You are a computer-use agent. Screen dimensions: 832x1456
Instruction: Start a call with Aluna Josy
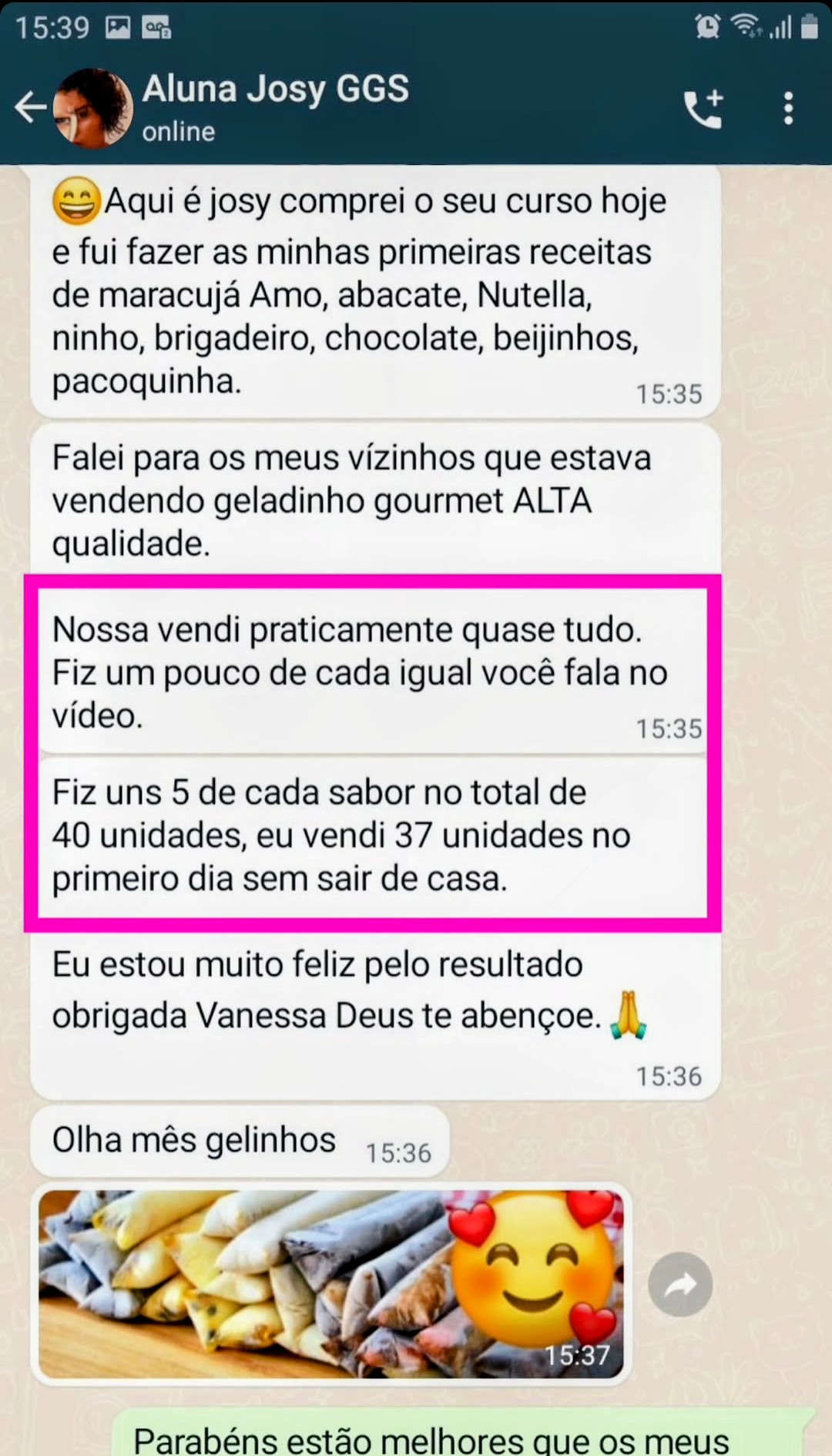(x=703, y=109)
